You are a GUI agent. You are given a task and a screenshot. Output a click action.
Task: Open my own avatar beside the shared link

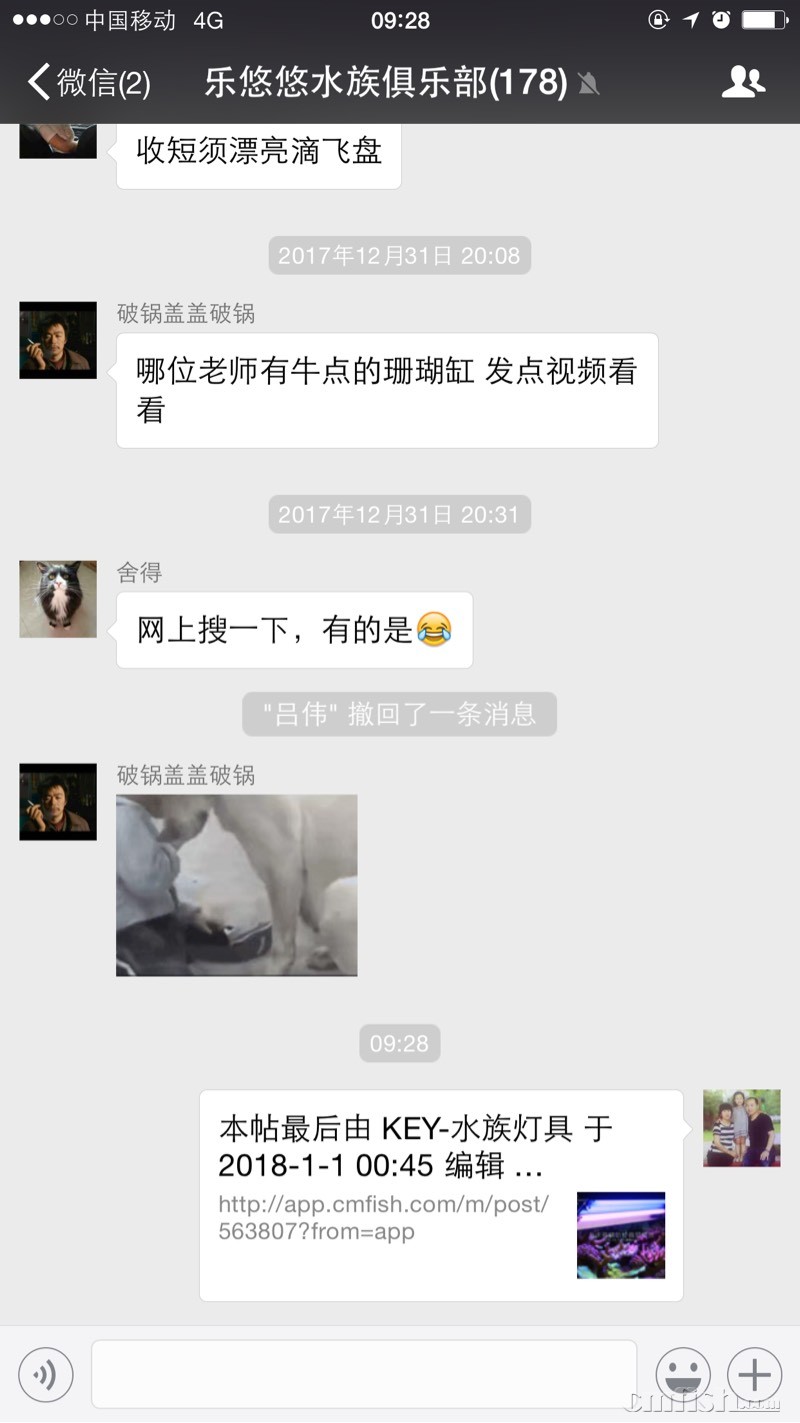(741, 1128)
